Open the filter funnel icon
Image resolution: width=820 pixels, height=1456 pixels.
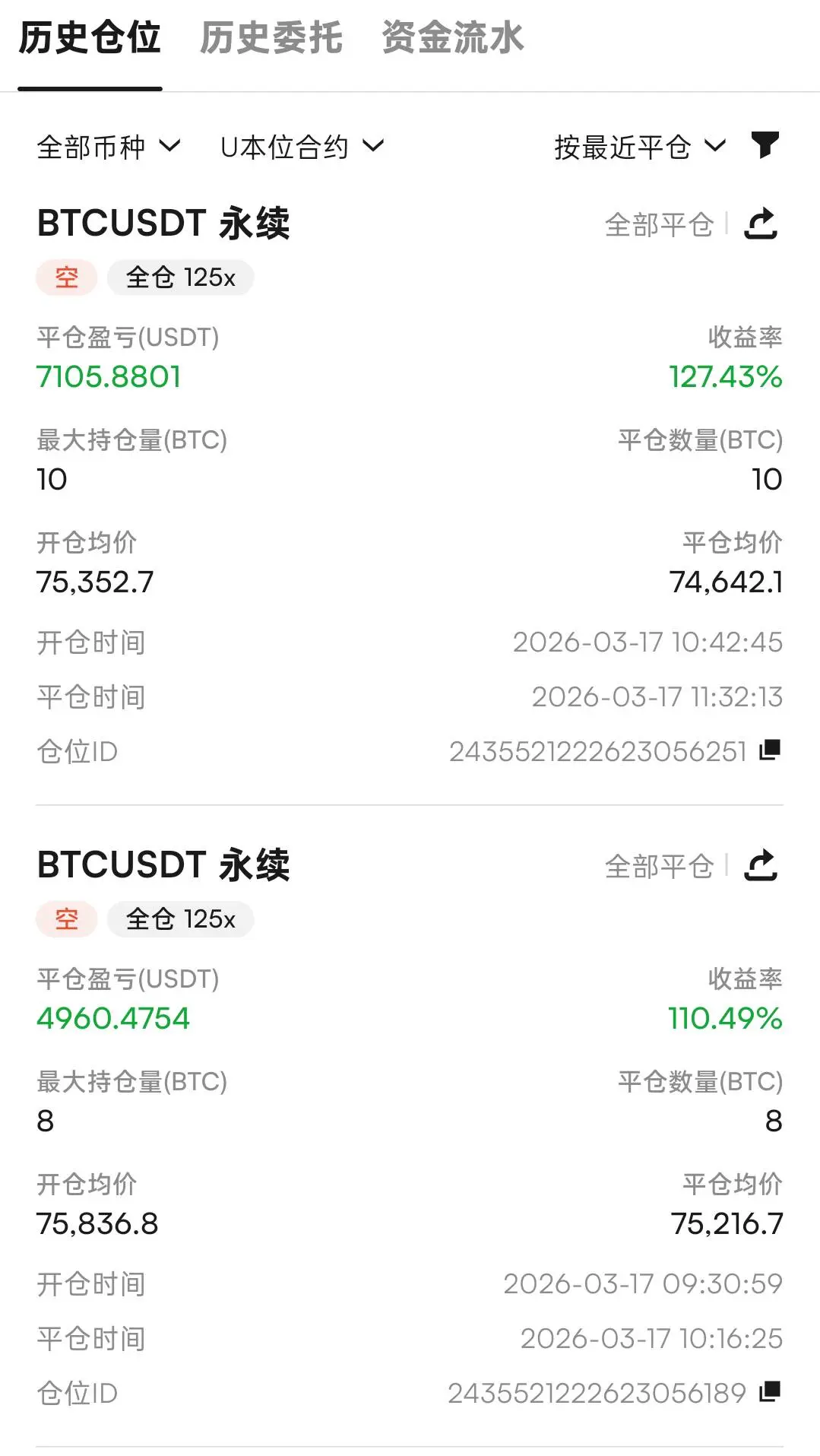(765, 144)
